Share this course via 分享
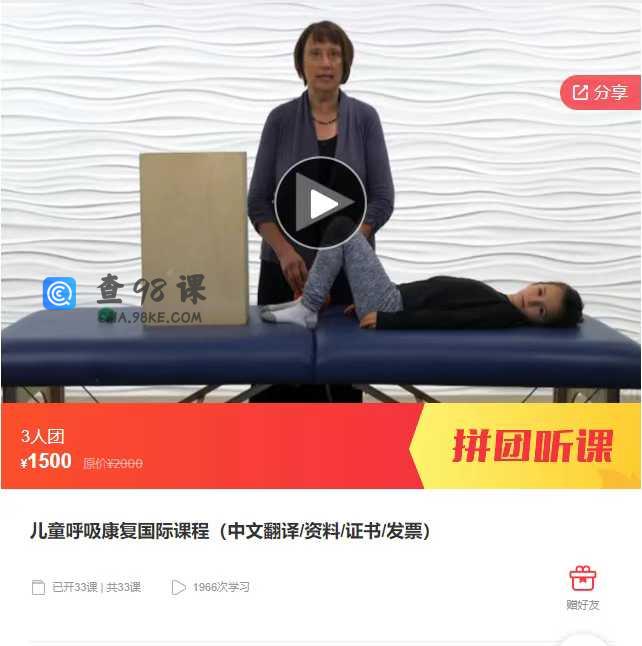Screen dimensions: 642x646 point(600,93)
